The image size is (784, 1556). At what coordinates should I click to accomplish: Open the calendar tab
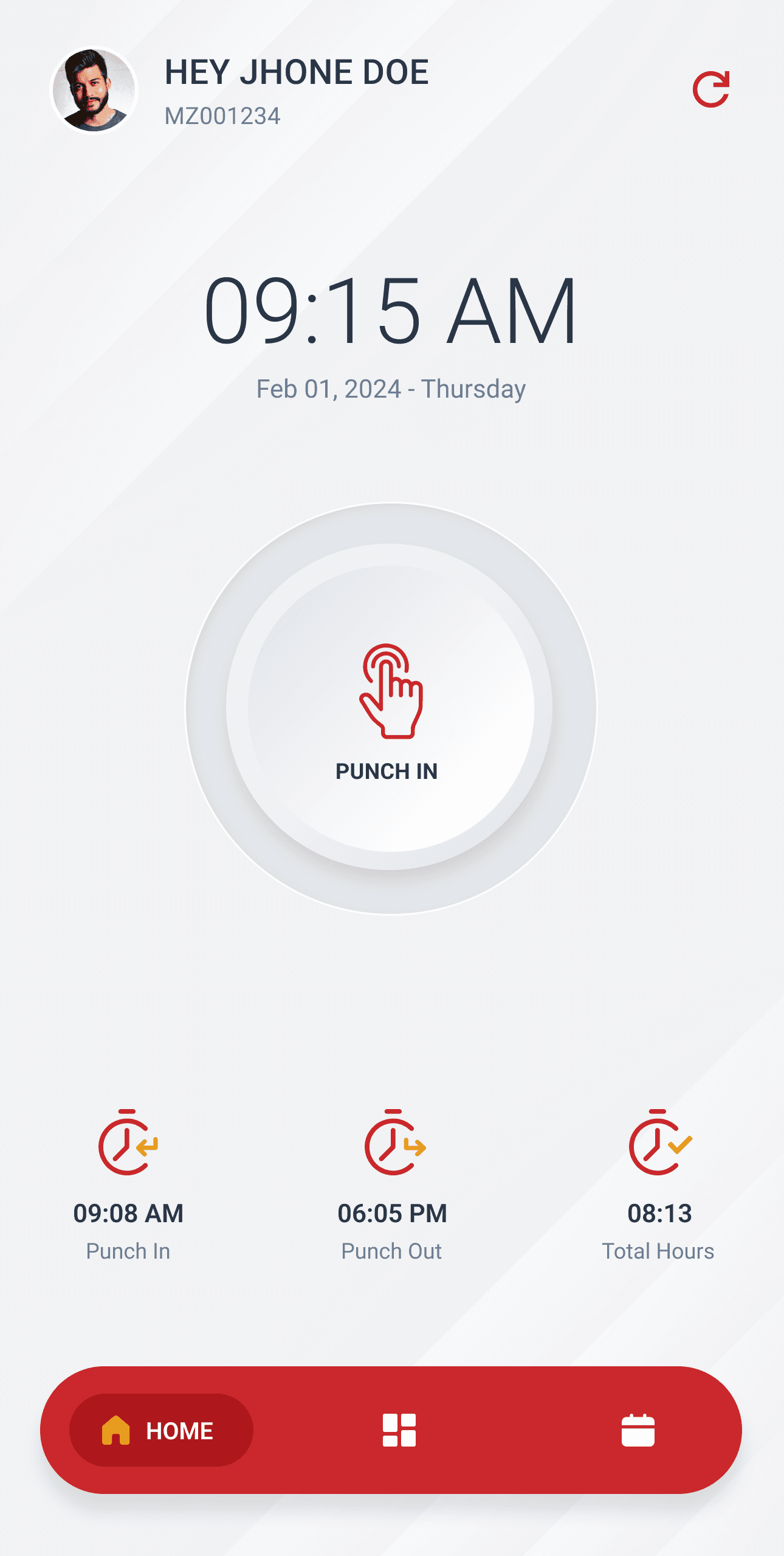tap(638, 1430)
